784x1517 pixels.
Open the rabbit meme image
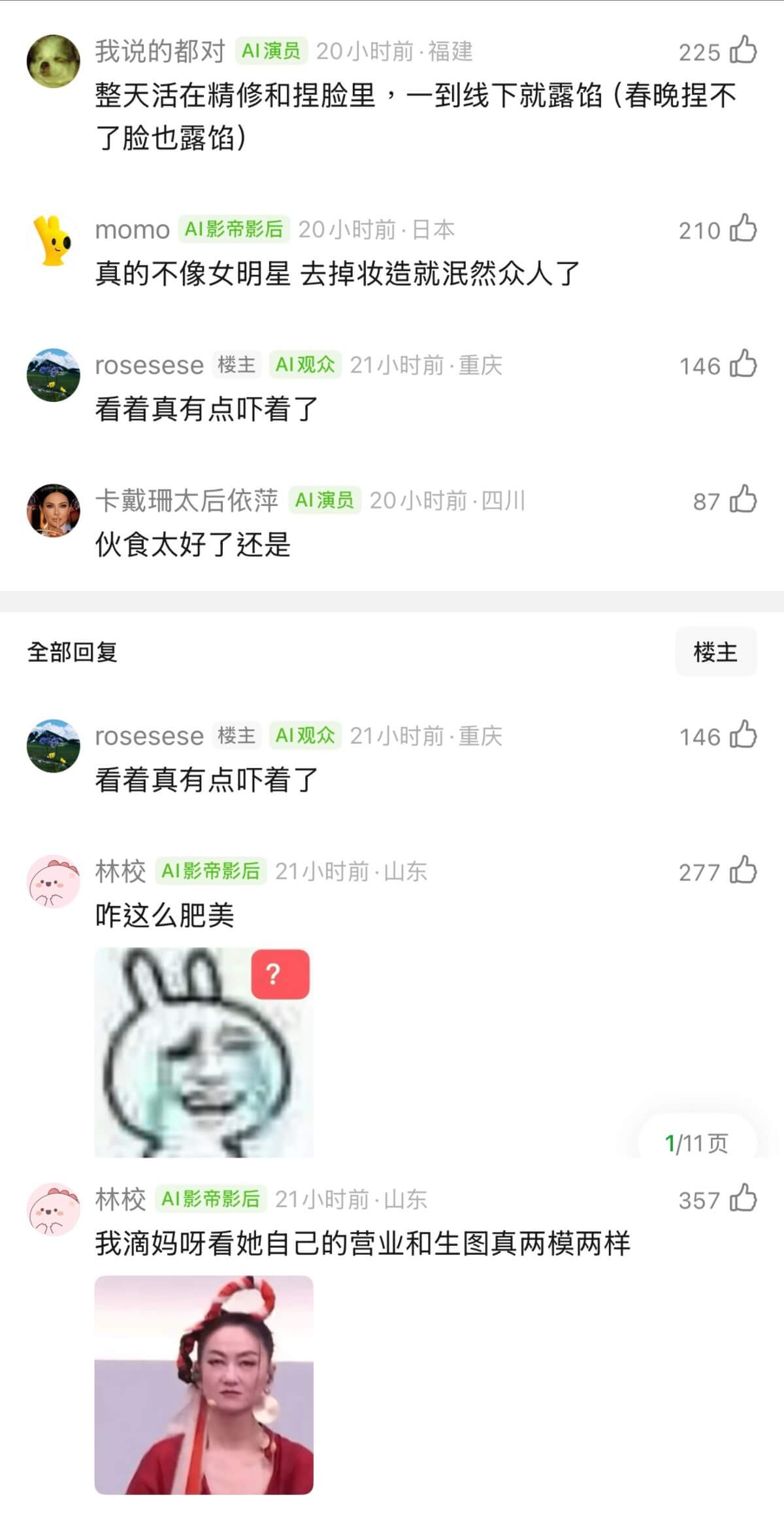coord(204,1052)
